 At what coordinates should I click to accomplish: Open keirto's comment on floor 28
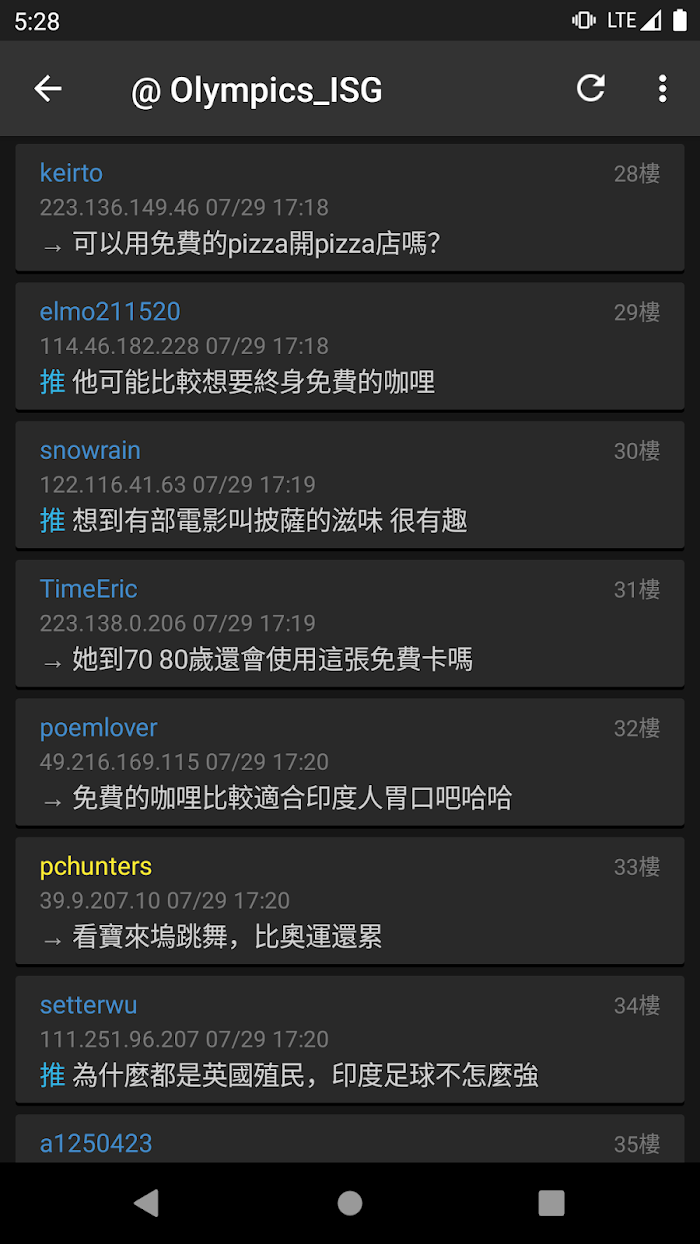pos(350,208)
